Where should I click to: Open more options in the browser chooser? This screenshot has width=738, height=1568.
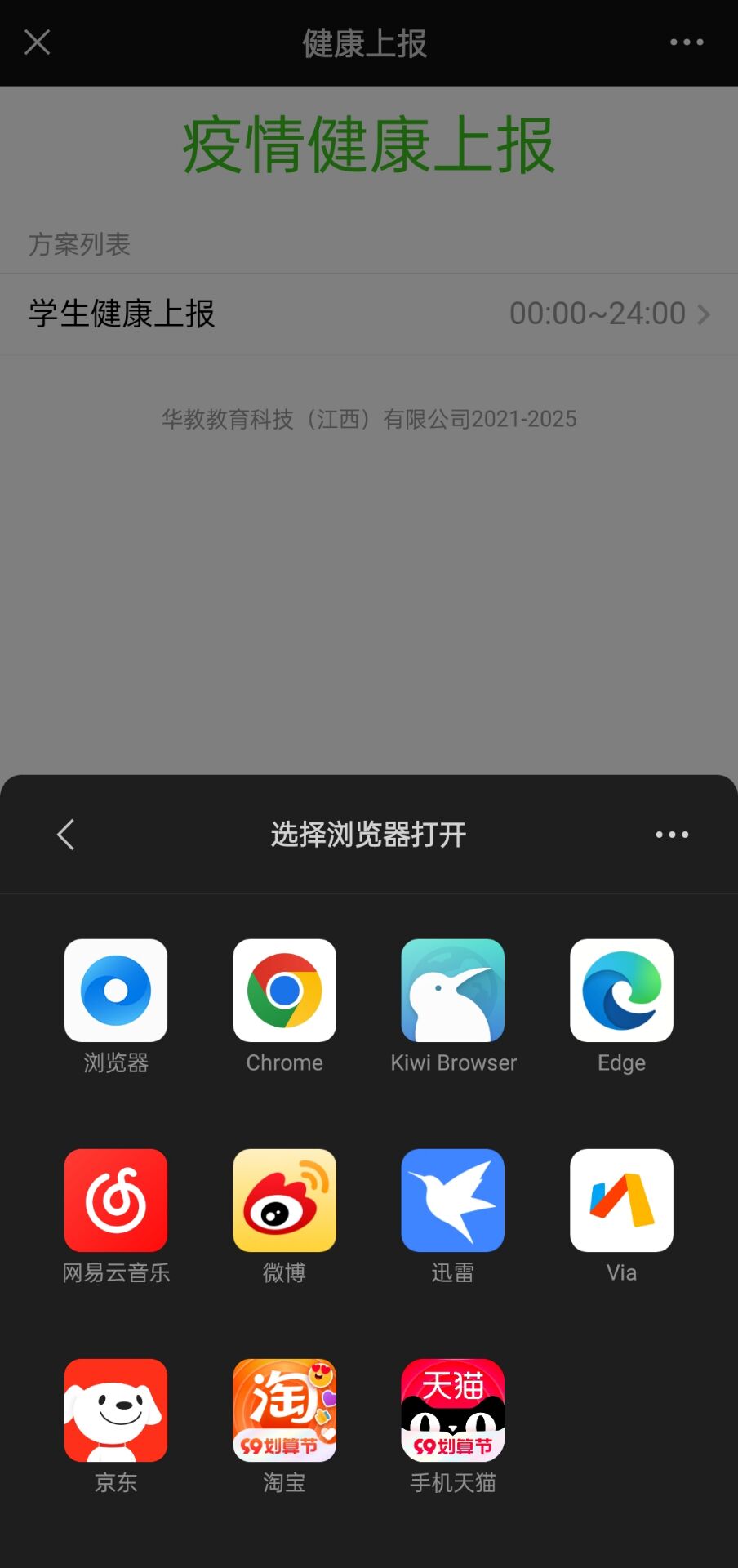click(672, 835)
